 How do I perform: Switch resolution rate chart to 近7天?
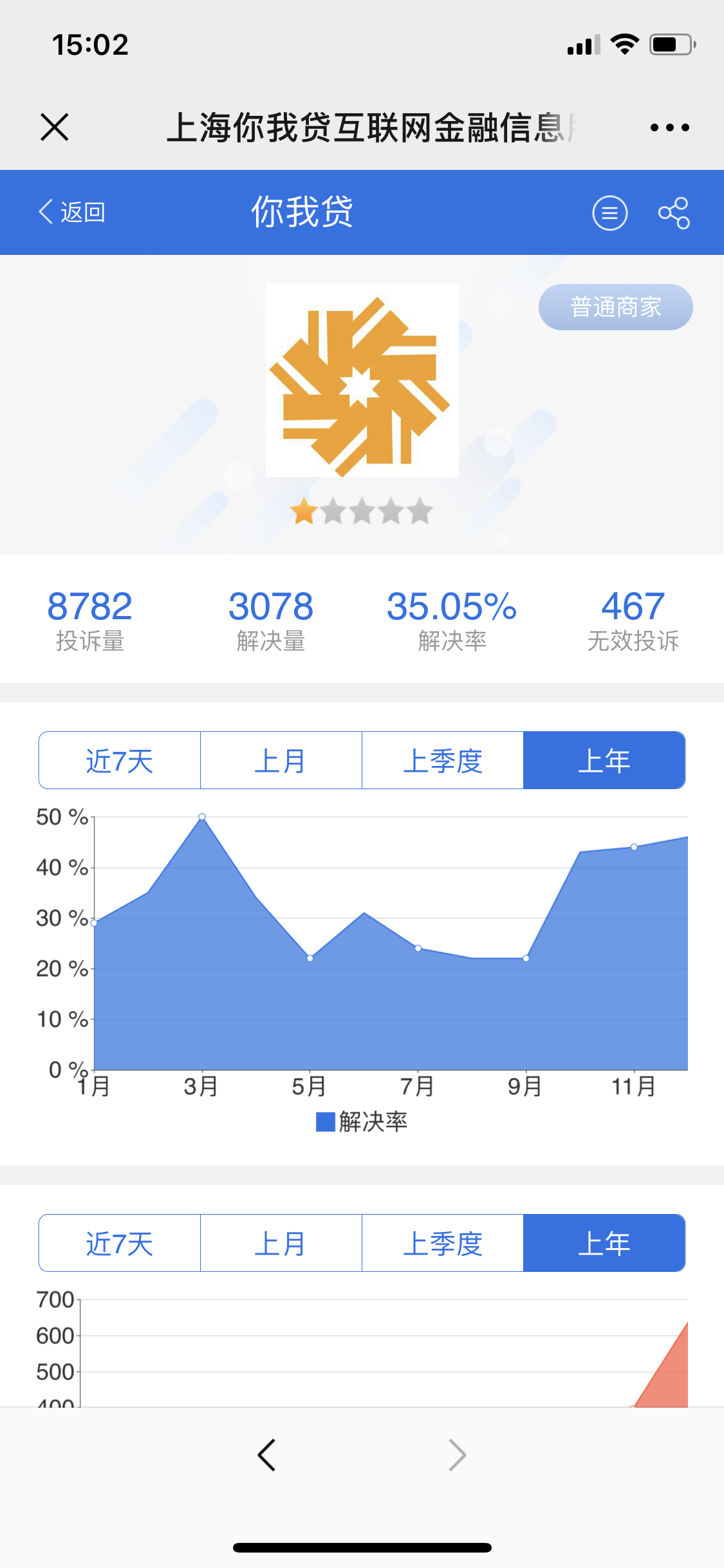tap(120, 760)
